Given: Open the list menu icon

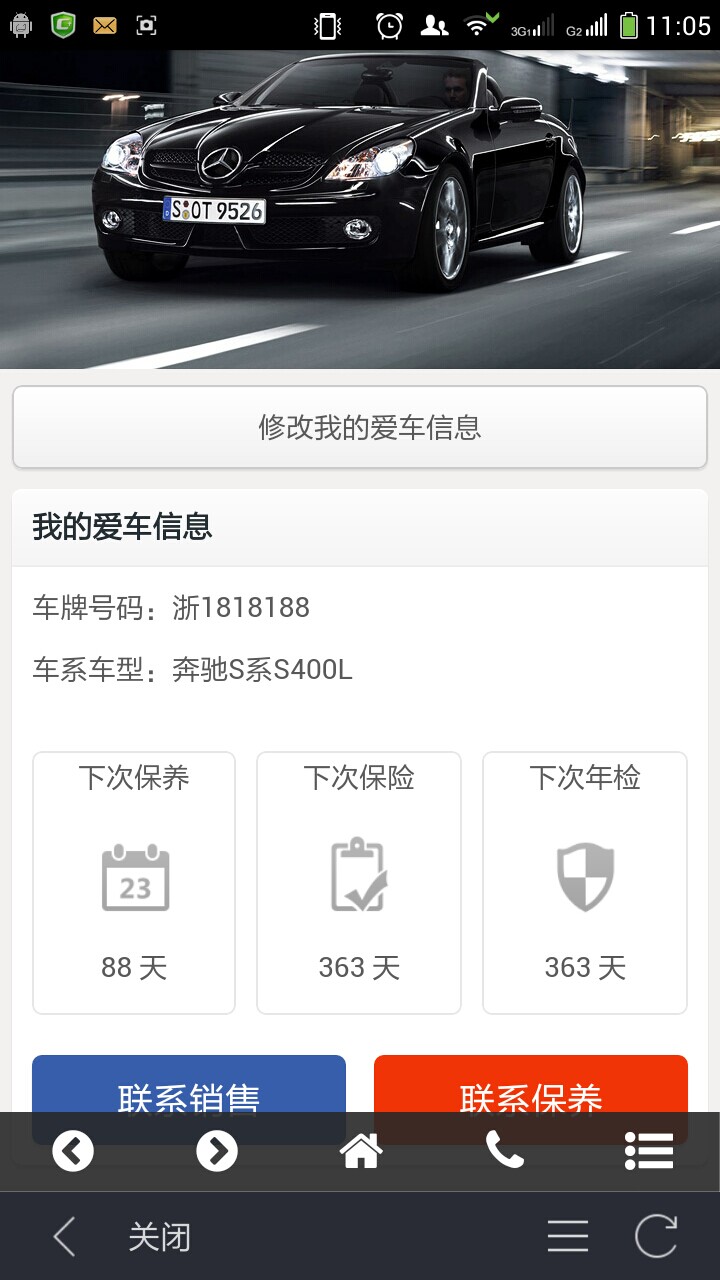Looking at the screenshot, I should [649, 1151].
